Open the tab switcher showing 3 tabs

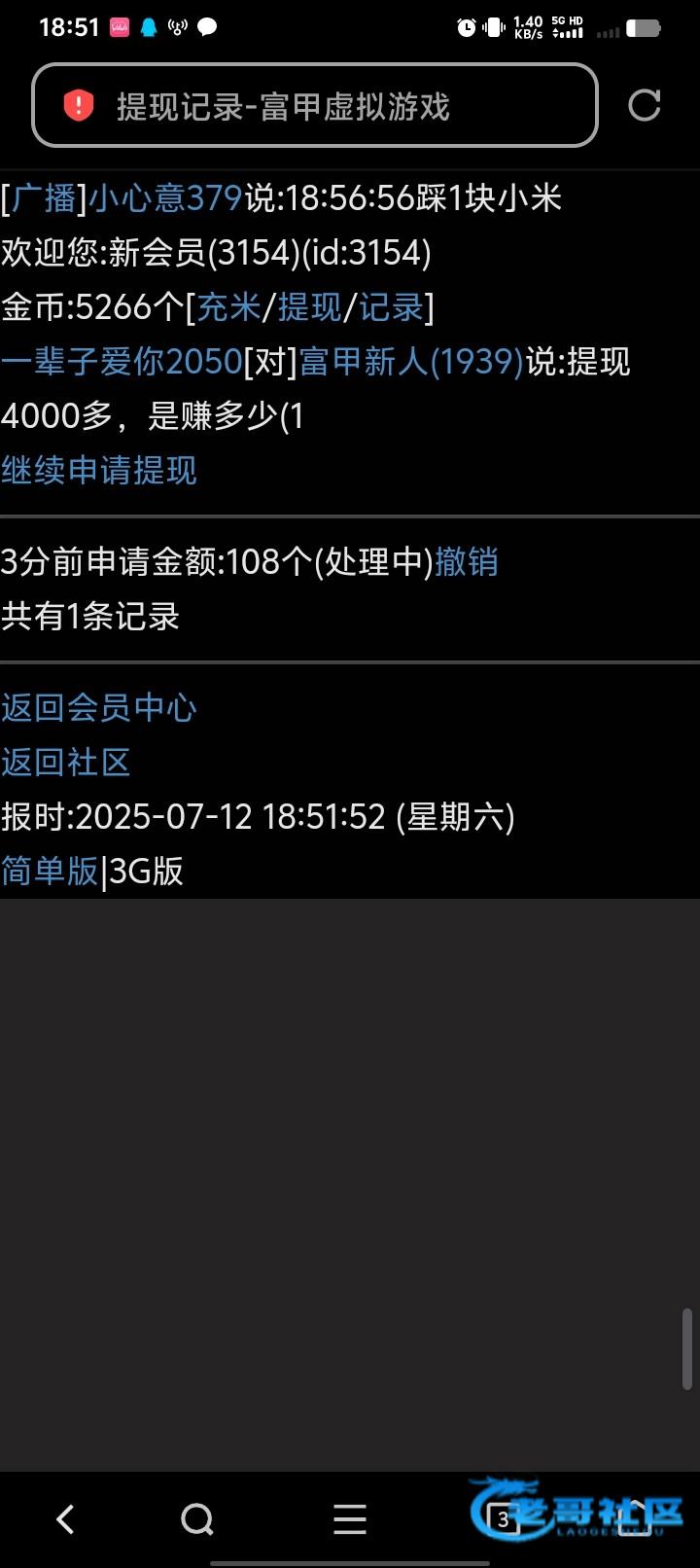tap(503, 1518)
